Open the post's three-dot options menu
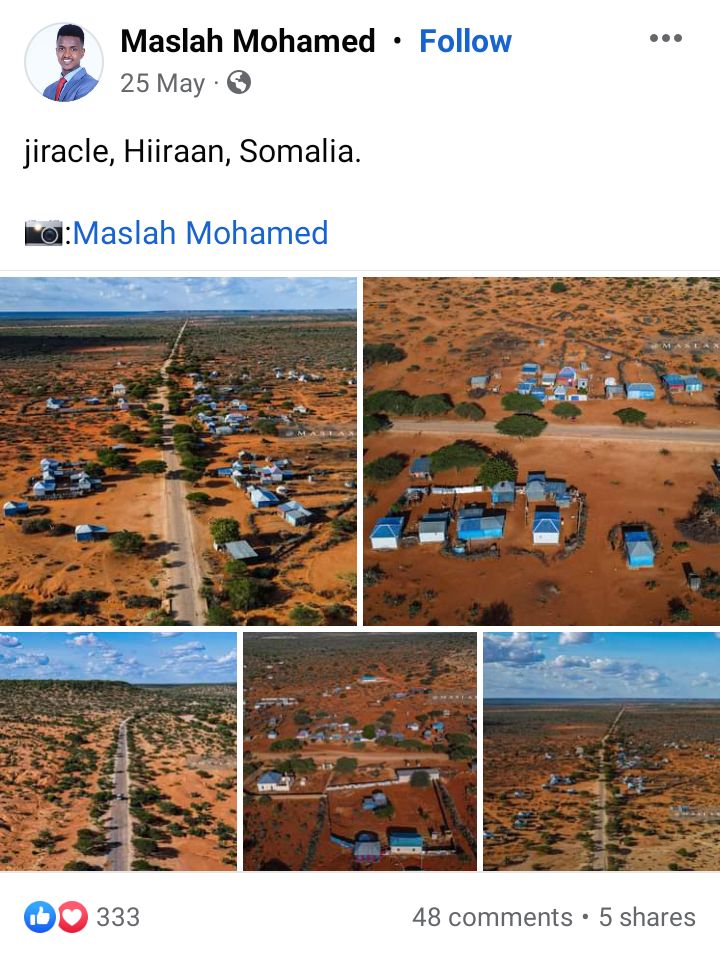720x953 pixels. 665,39
